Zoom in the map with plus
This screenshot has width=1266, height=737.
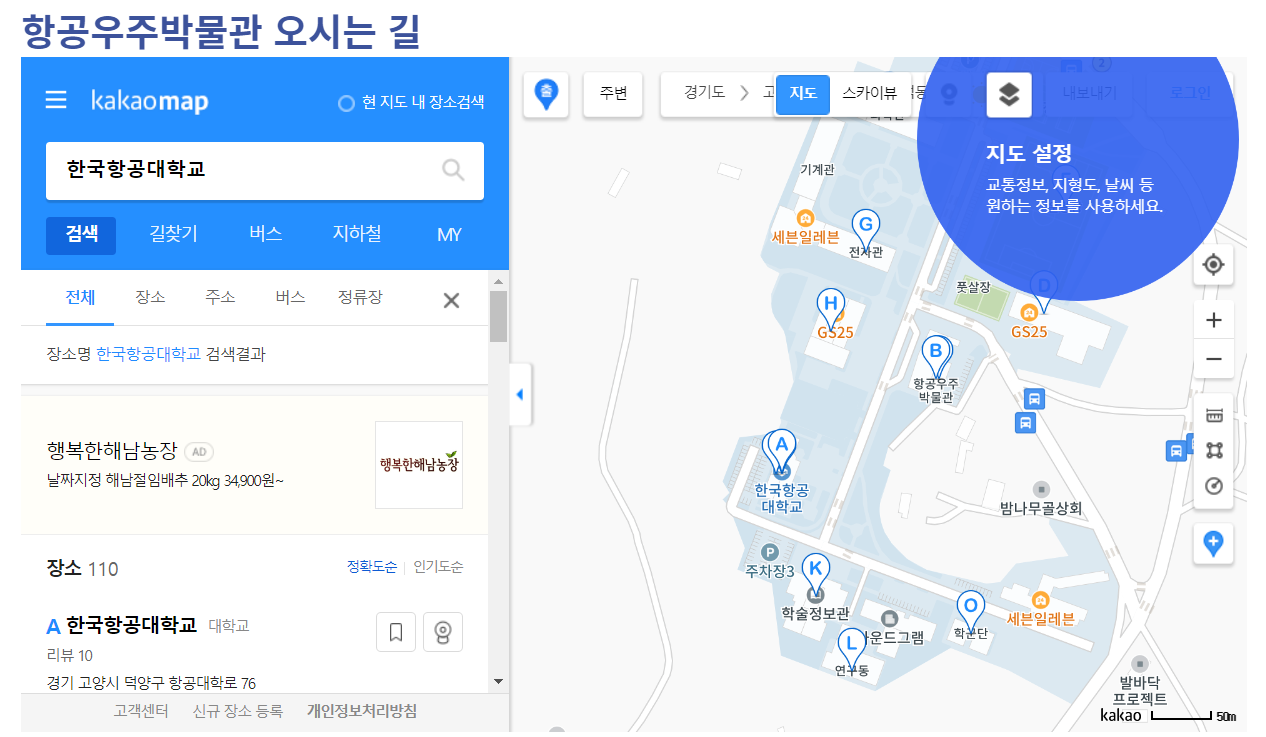tap(1214, 321)
